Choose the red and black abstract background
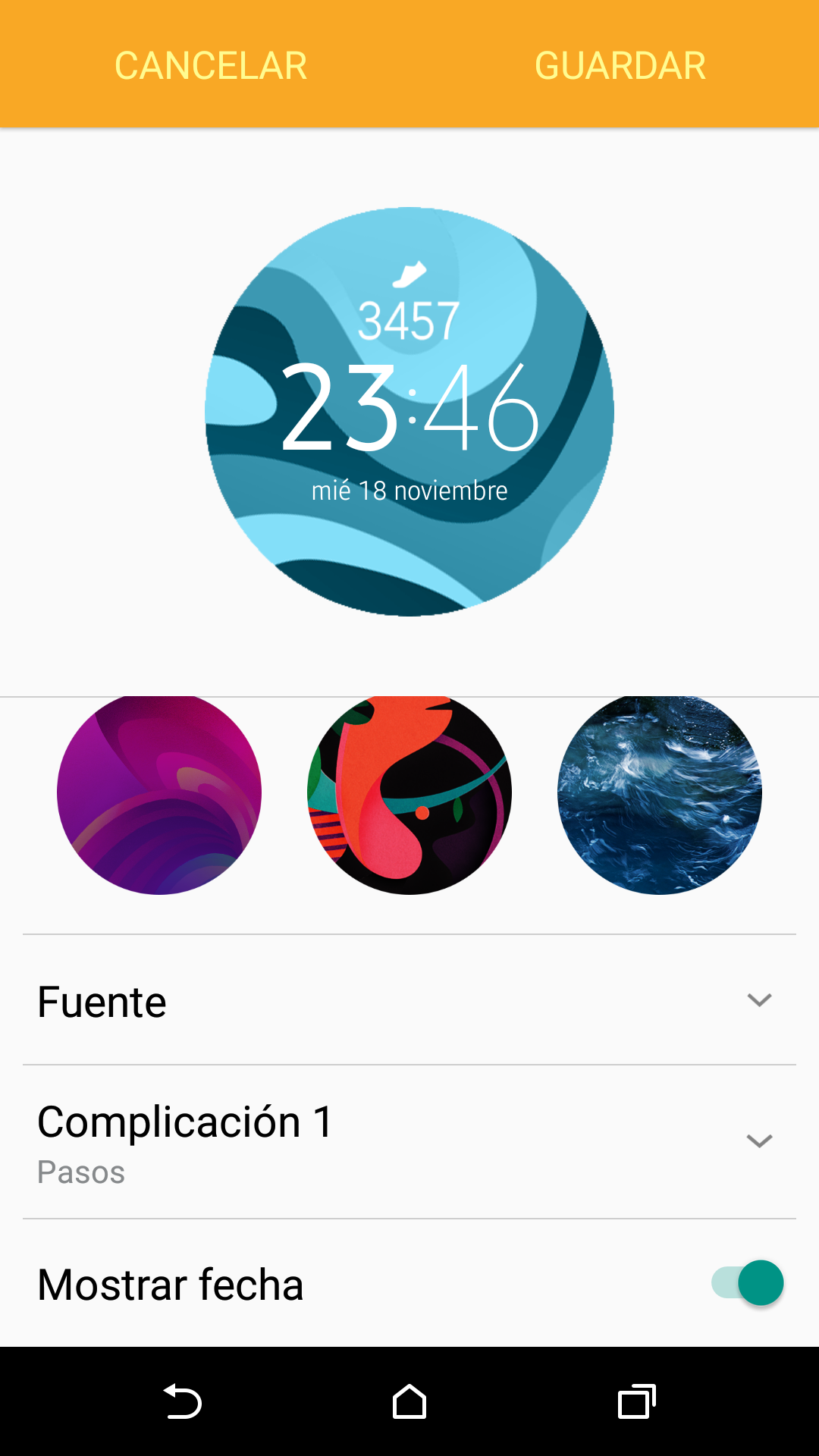The height and width of the screenshot is (1456, 819). 409,795
